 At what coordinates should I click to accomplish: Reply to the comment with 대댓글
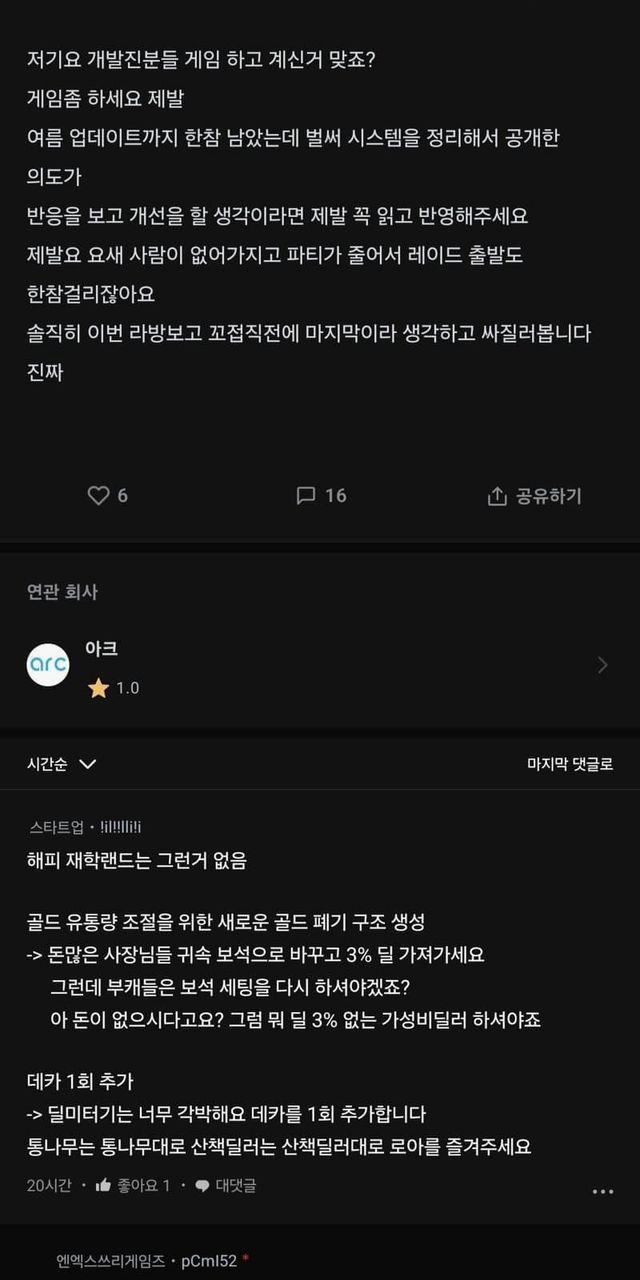[x=226, y=1185]
